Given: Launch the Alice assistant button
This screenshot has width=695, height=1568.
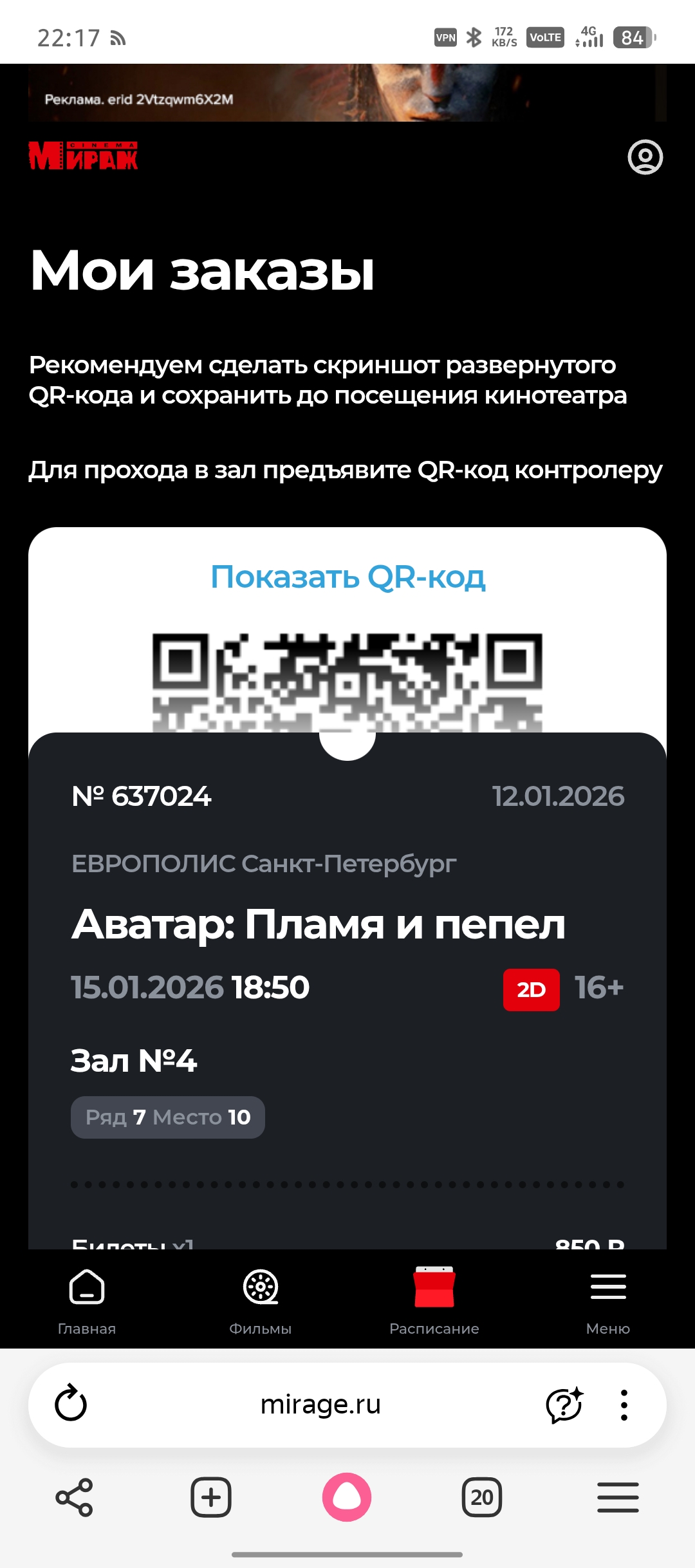Looking at the screenshot, I should 347,1497.
